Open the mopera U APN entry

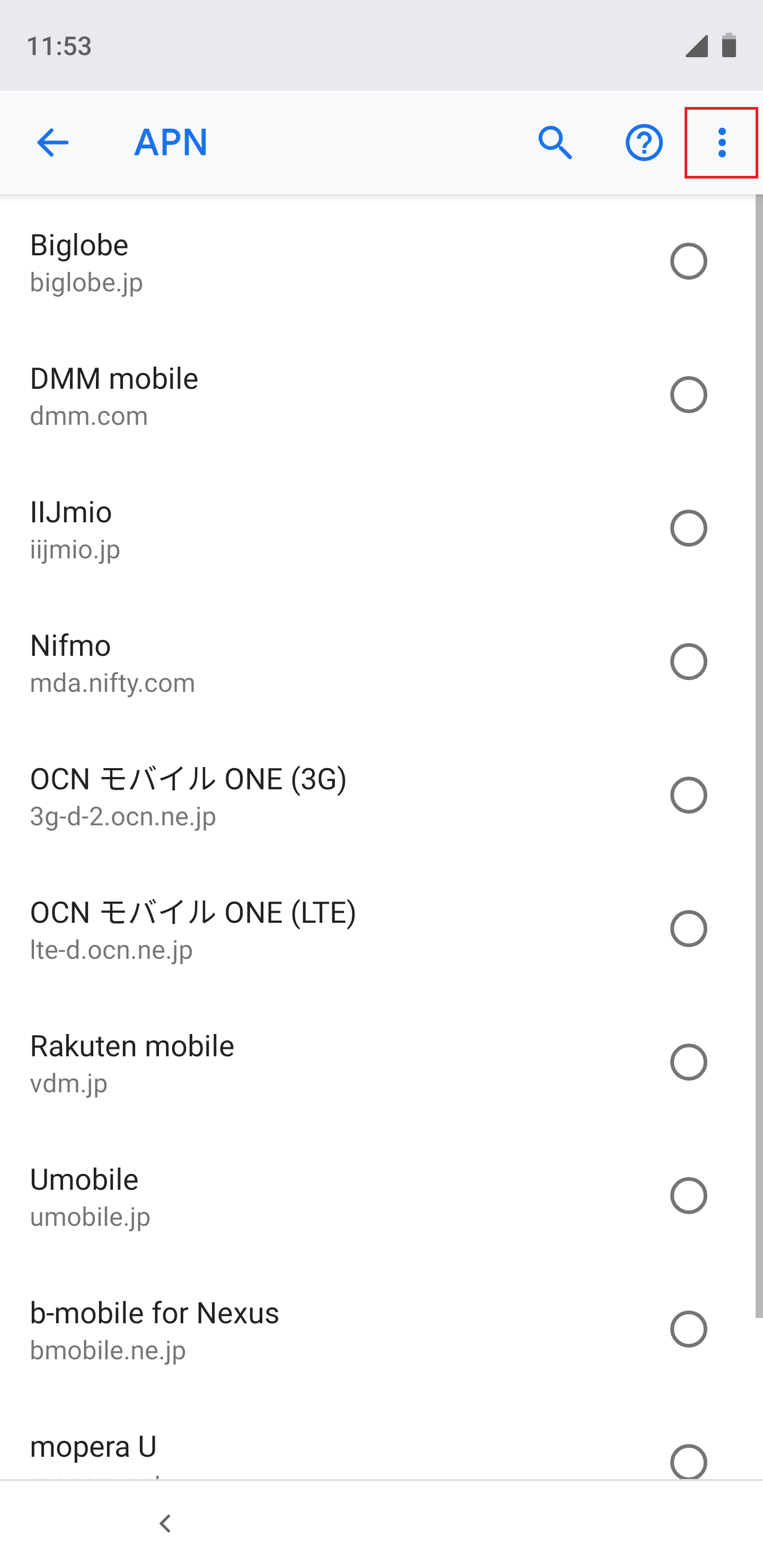pos(244,1449)
